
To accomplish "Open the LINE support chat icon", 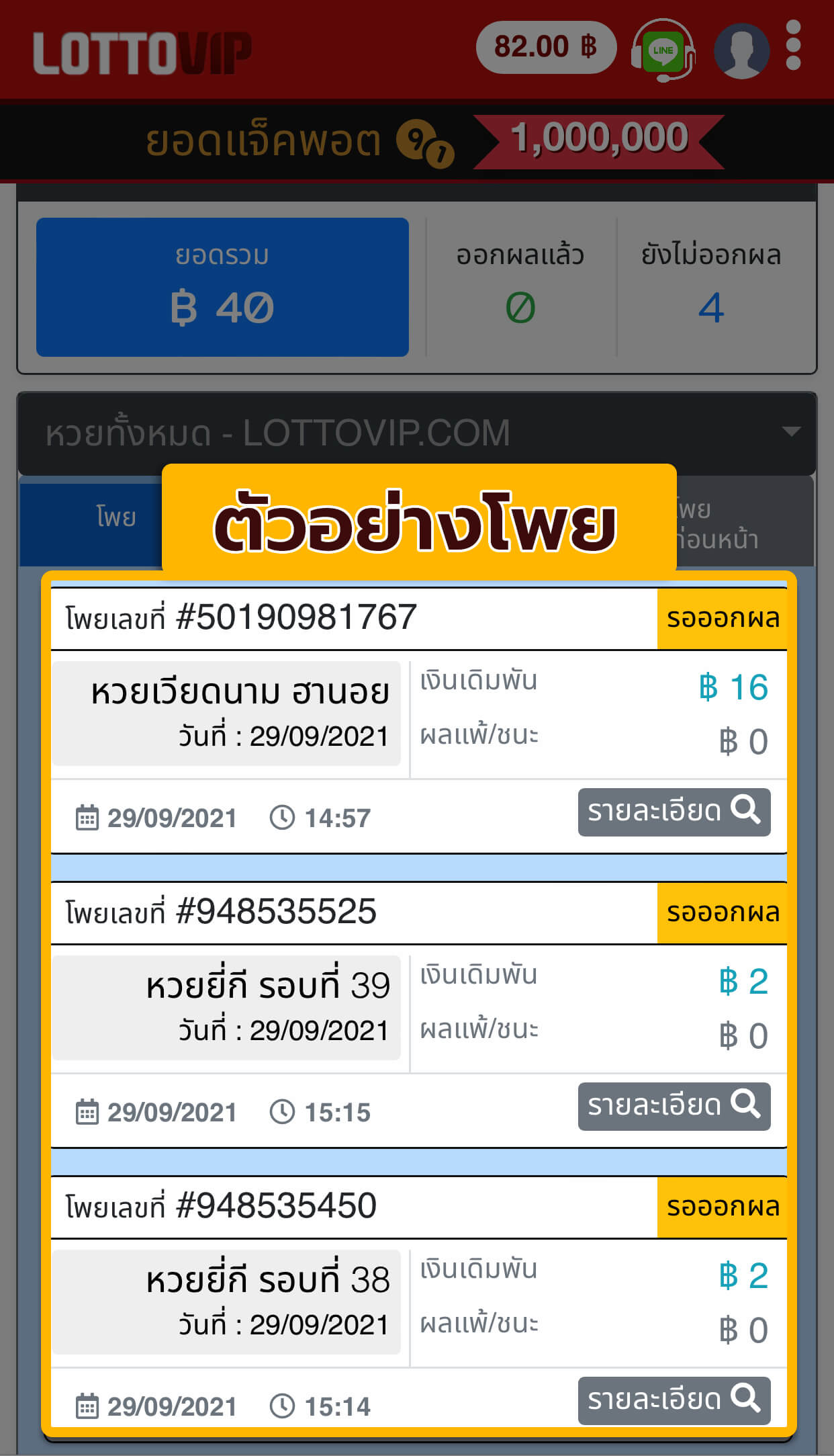I will click(663, 50).
